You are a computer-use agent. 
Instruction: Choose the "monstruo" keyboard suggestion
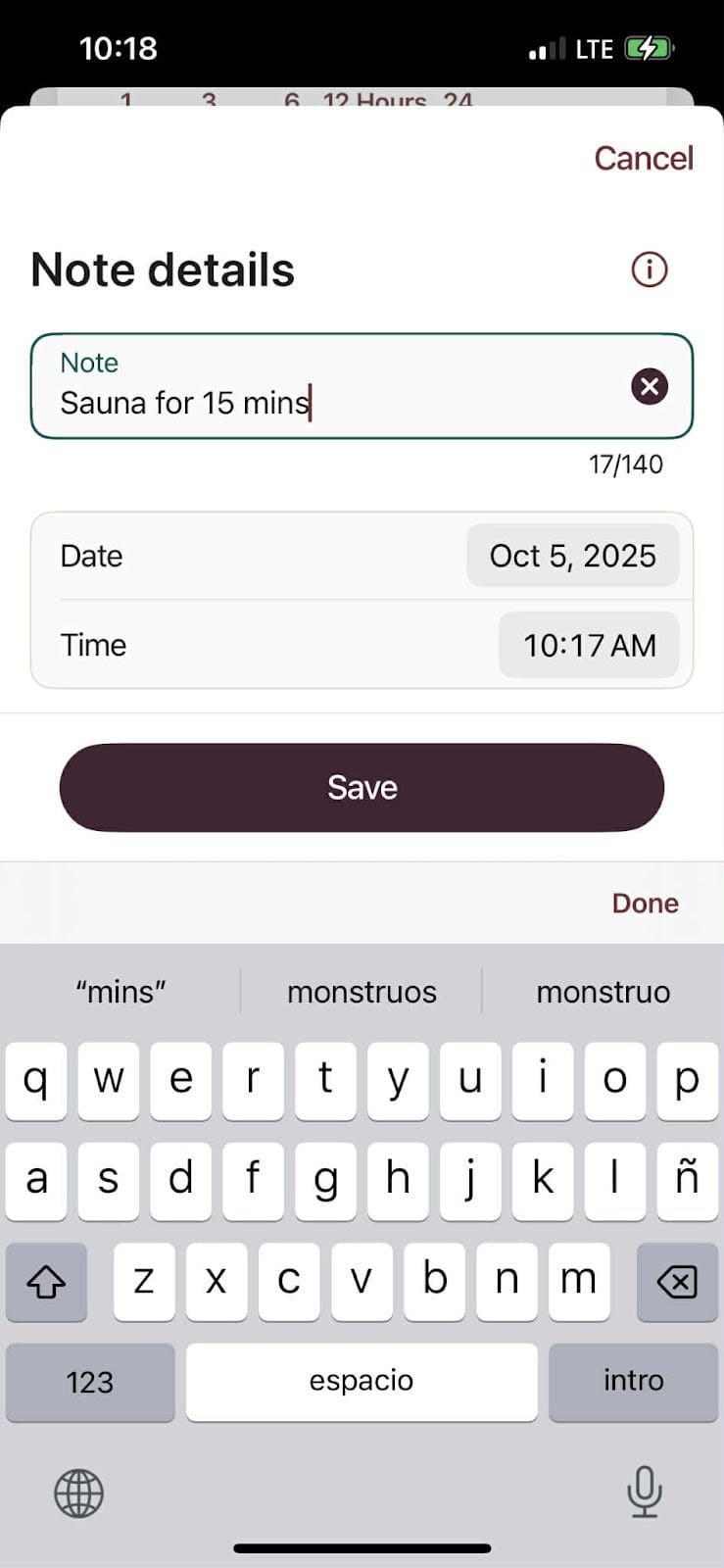coord(603,992)
